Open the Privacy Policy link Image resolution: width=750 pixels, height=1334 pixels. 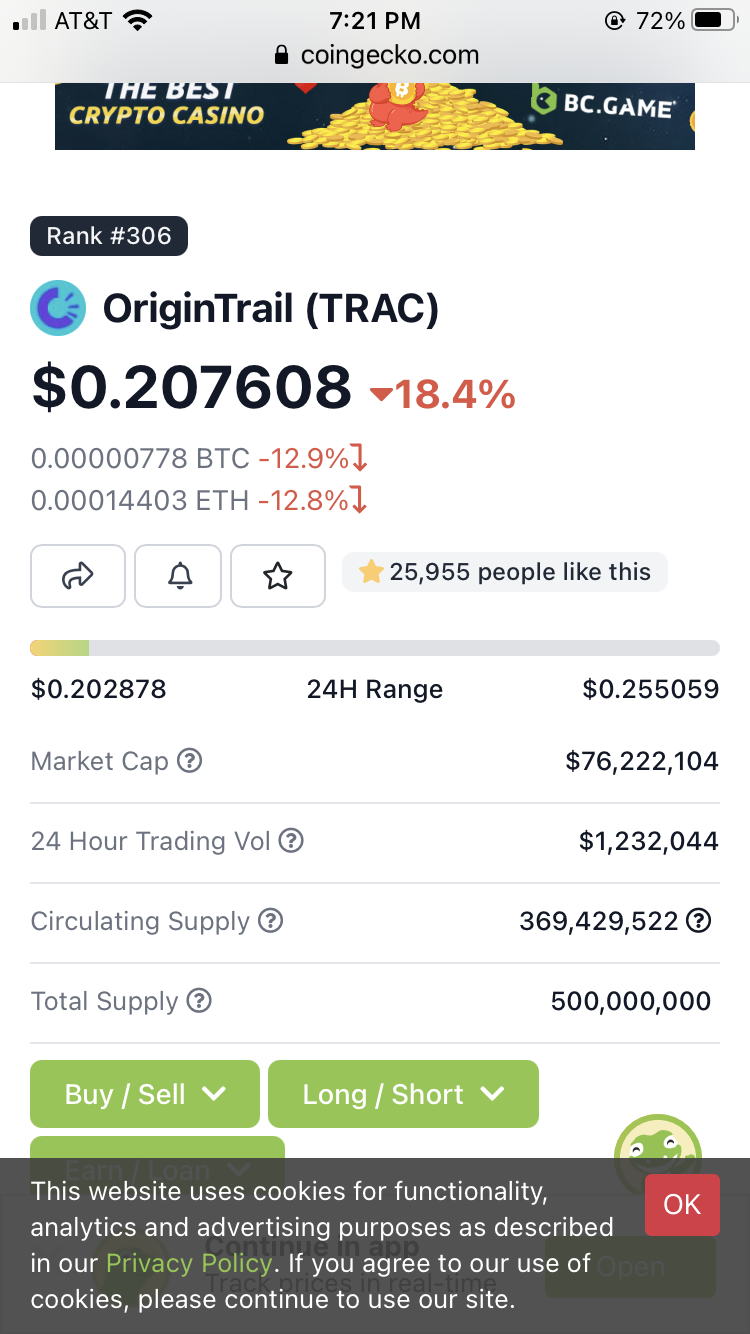[x=189, y=1263]
